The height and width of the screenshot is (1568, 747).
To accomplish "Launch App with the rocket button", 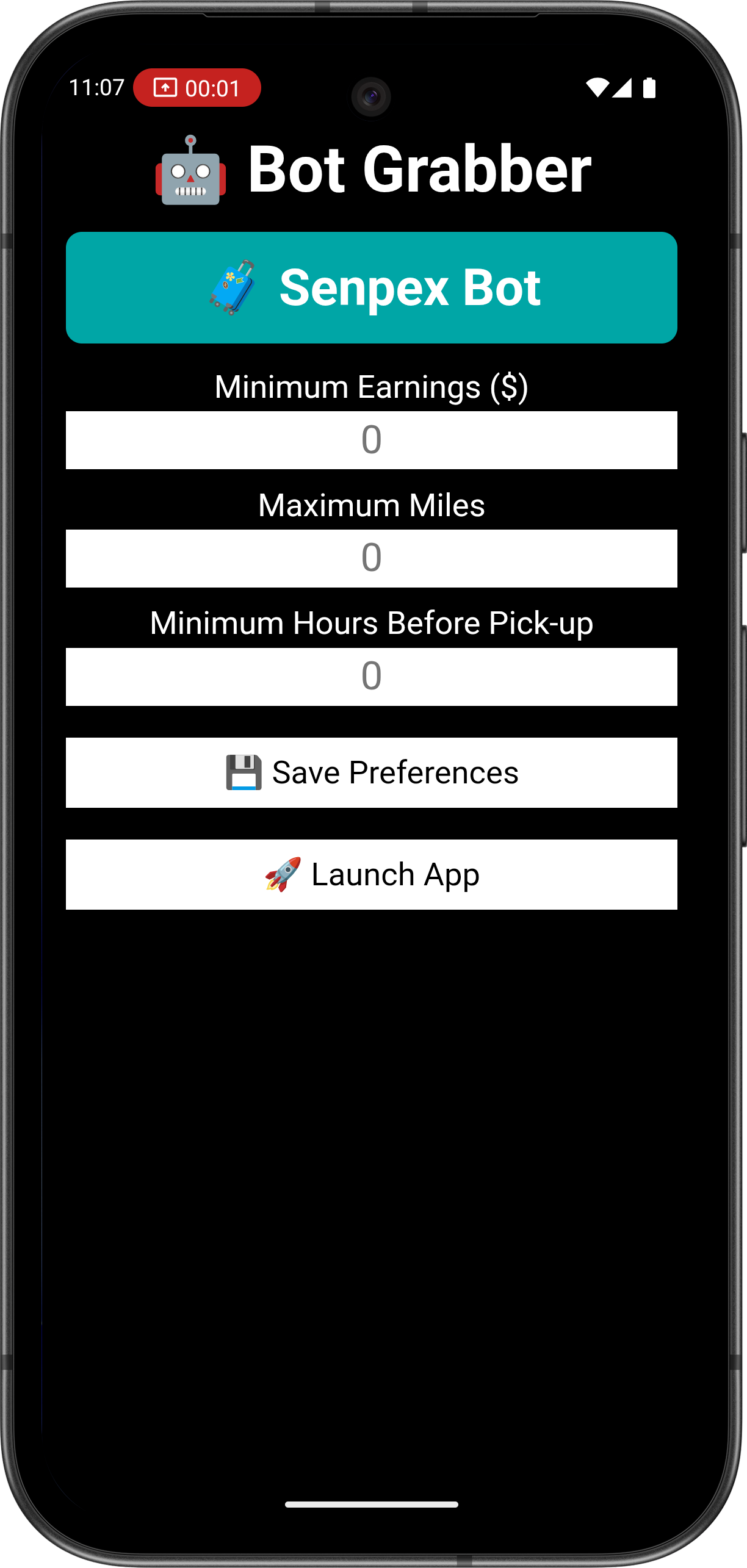I will tap(371, 874).
